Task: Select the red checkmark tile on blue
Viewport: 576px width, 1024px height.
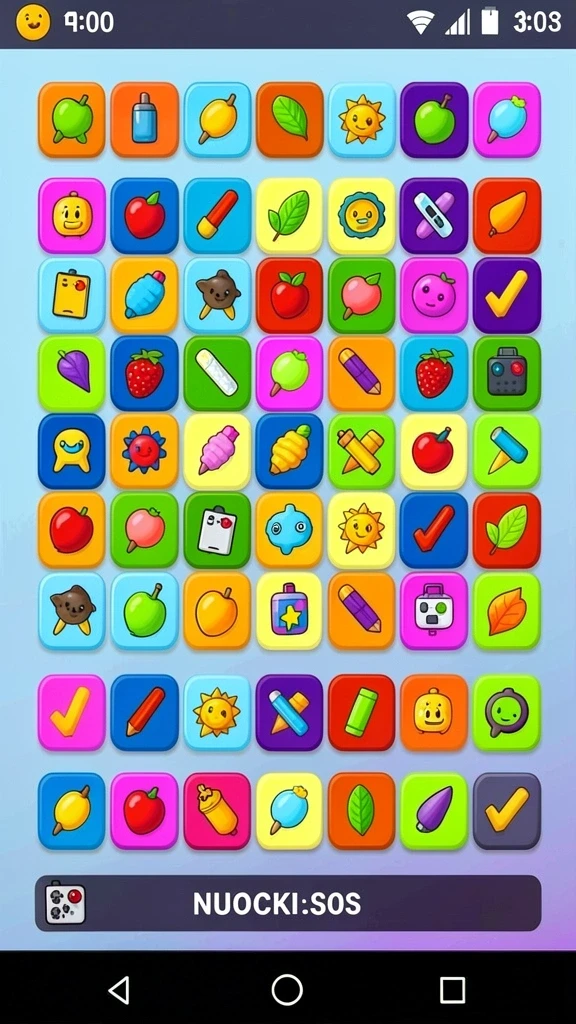Action: click(x=434, y=530)
